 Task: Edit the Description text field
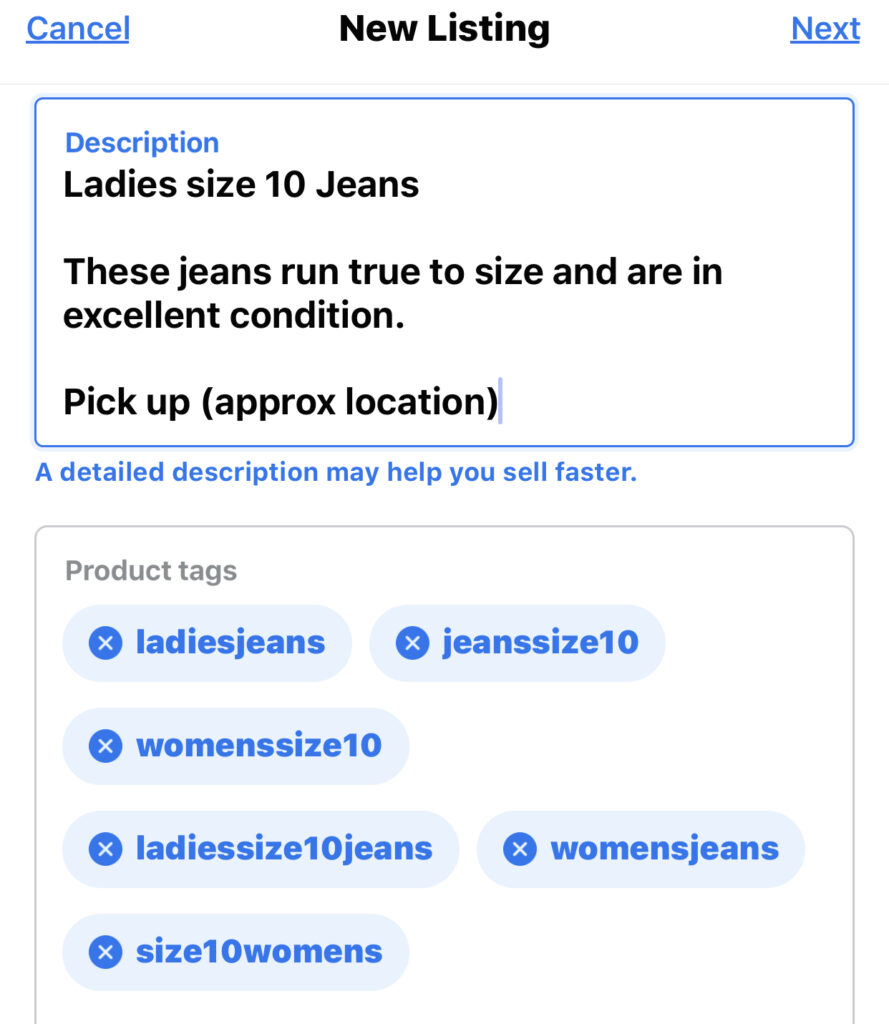click(444, 290)
